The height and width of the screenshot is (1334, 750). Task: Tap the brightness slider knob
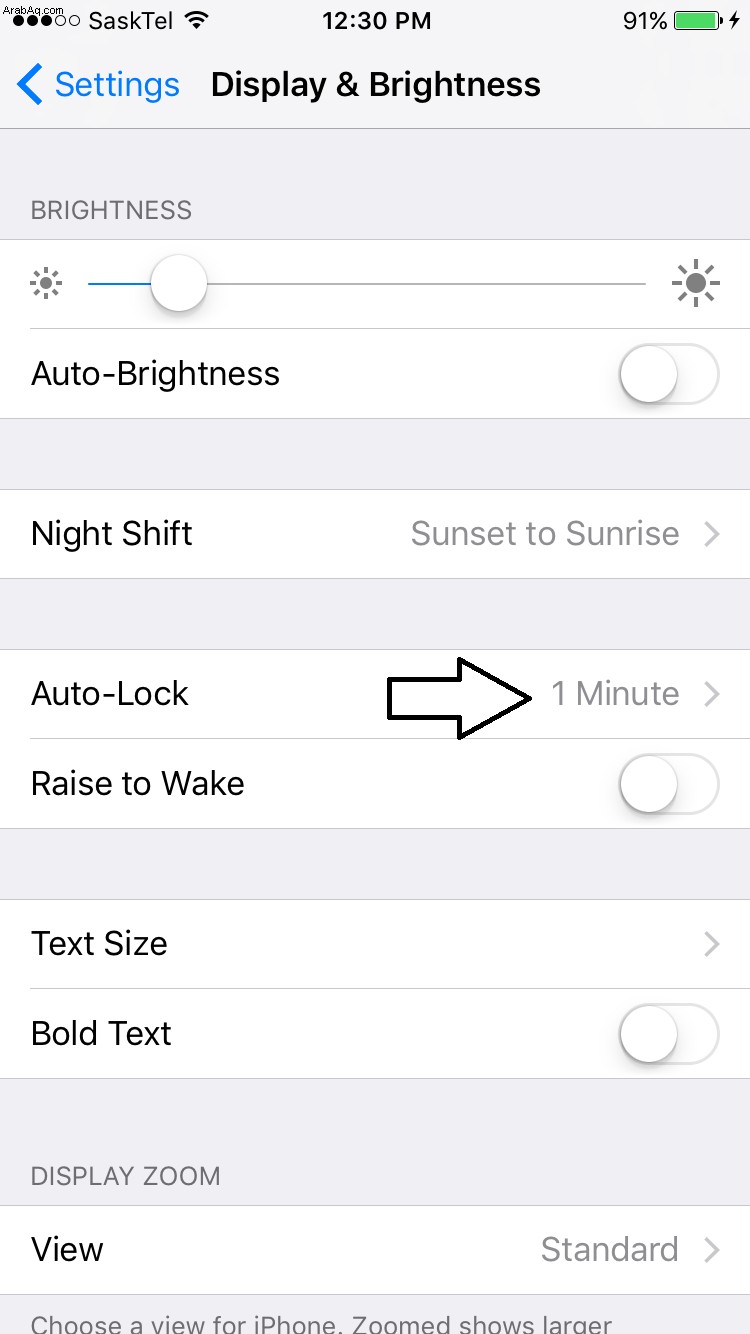[178, 284]
